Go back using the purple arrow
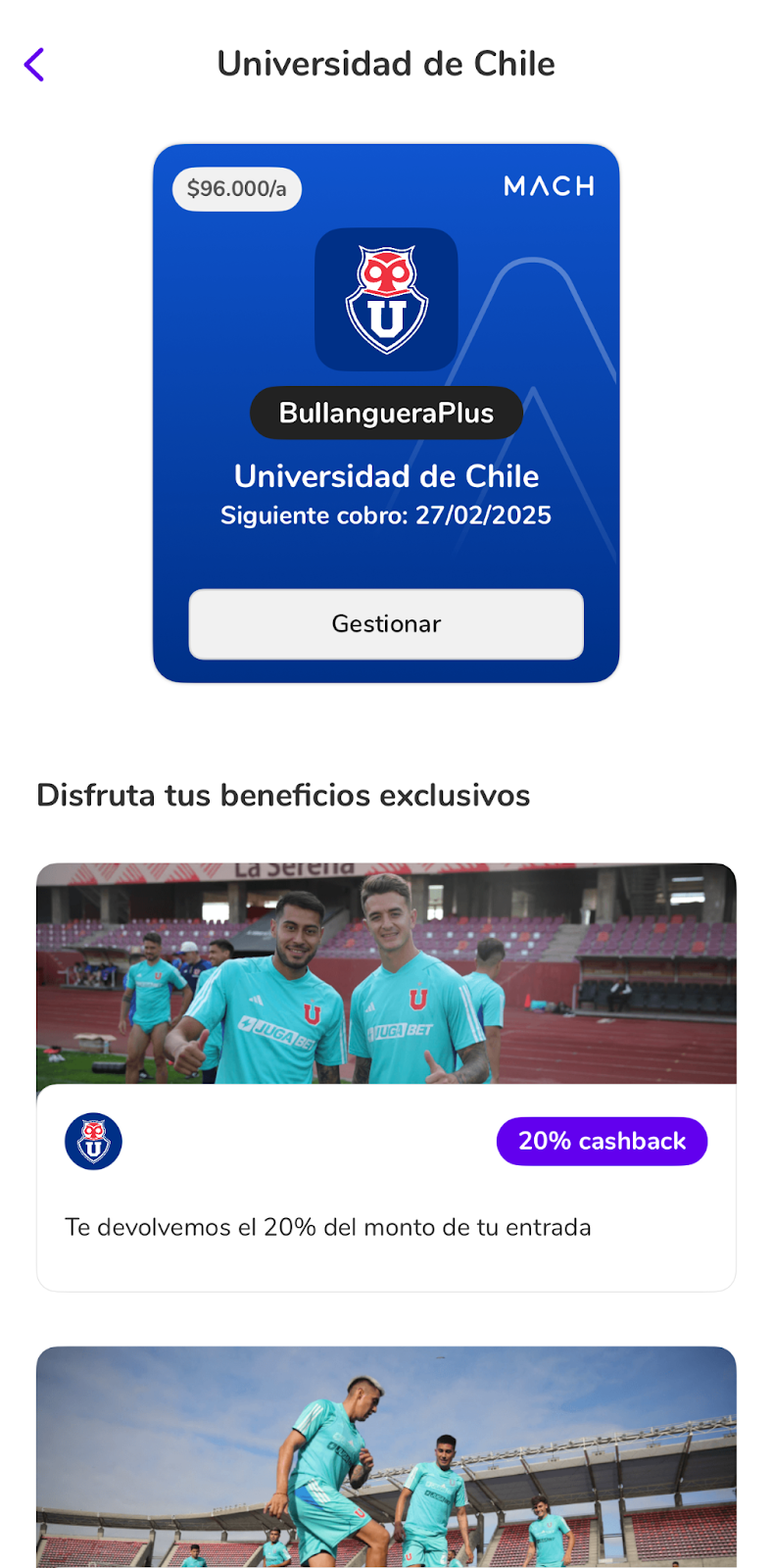773x1568 pixels. (x=34, y=65)
